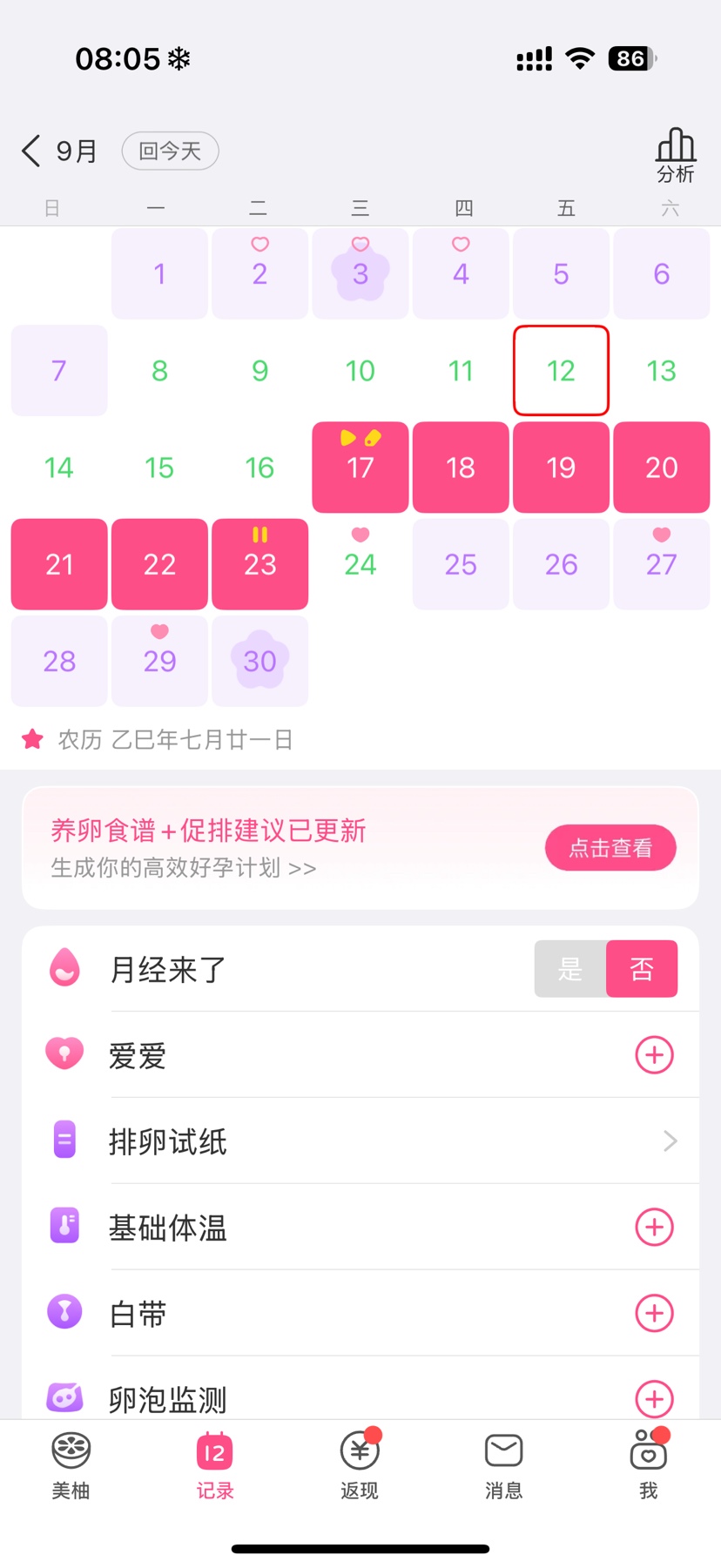Add a 爱爱 record

click(654, 1055)
